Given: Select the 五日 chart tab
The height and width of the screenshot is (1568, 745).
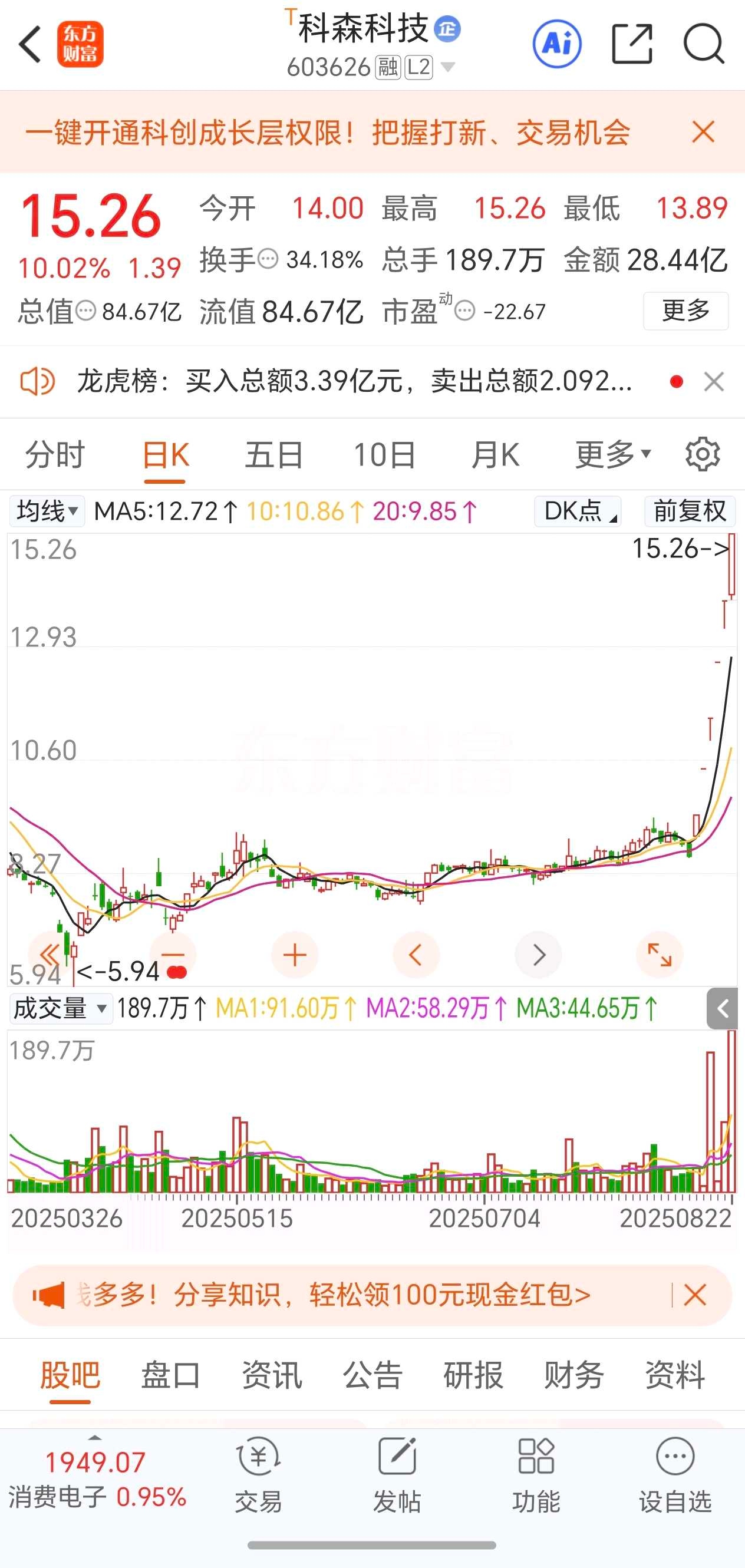Looking at the screenshot, I should [x=274, y=455].
